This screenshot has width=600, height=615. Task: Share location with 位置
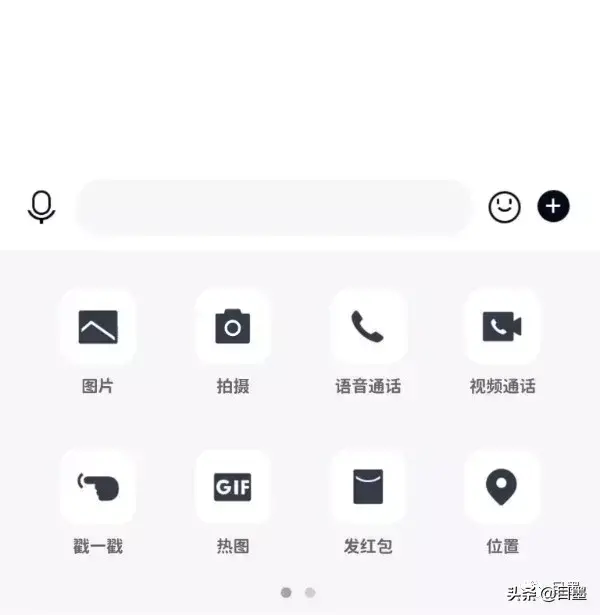click(x=502, y=487)
